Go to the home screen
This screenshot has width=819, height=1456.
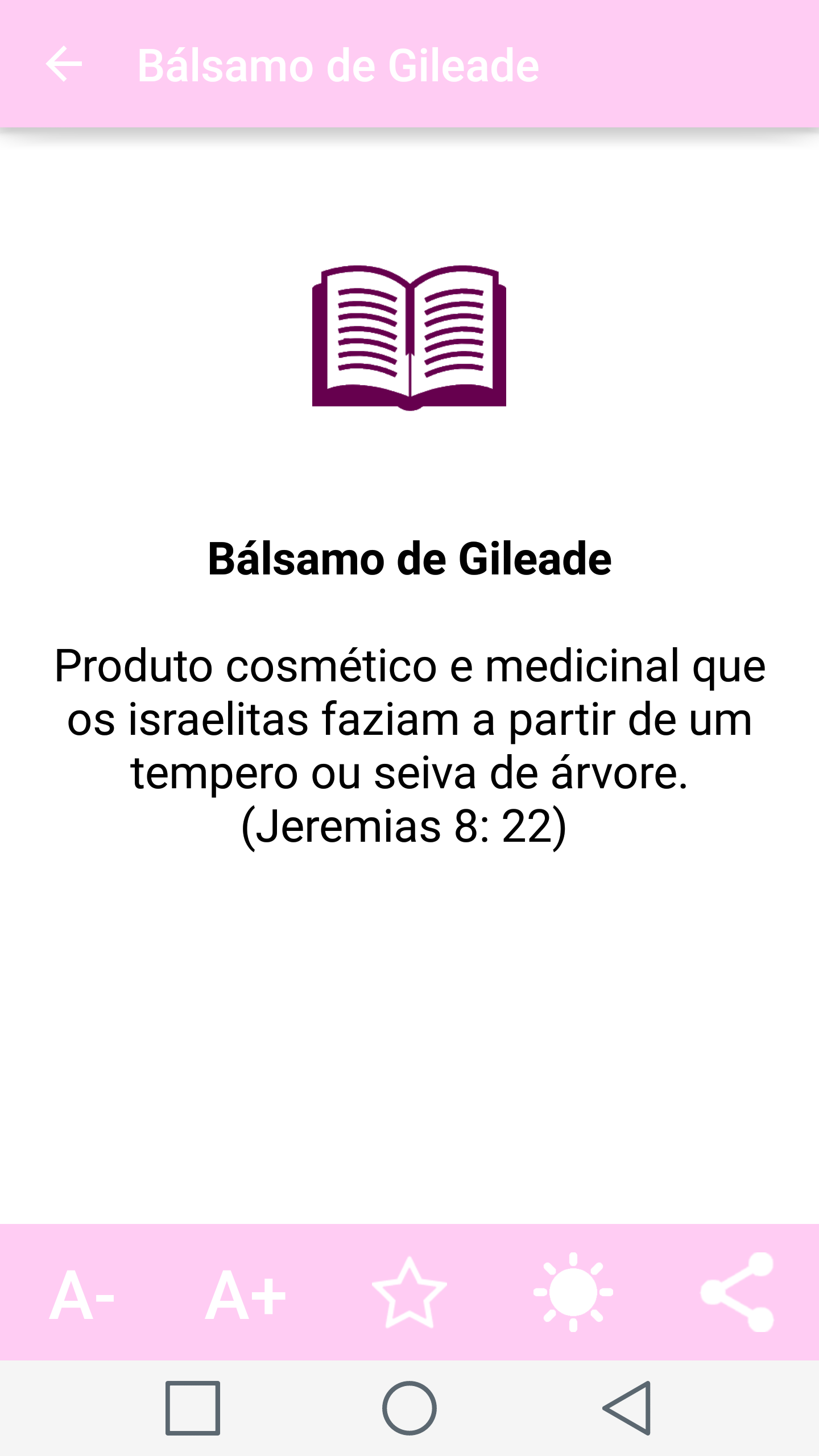409,1408
